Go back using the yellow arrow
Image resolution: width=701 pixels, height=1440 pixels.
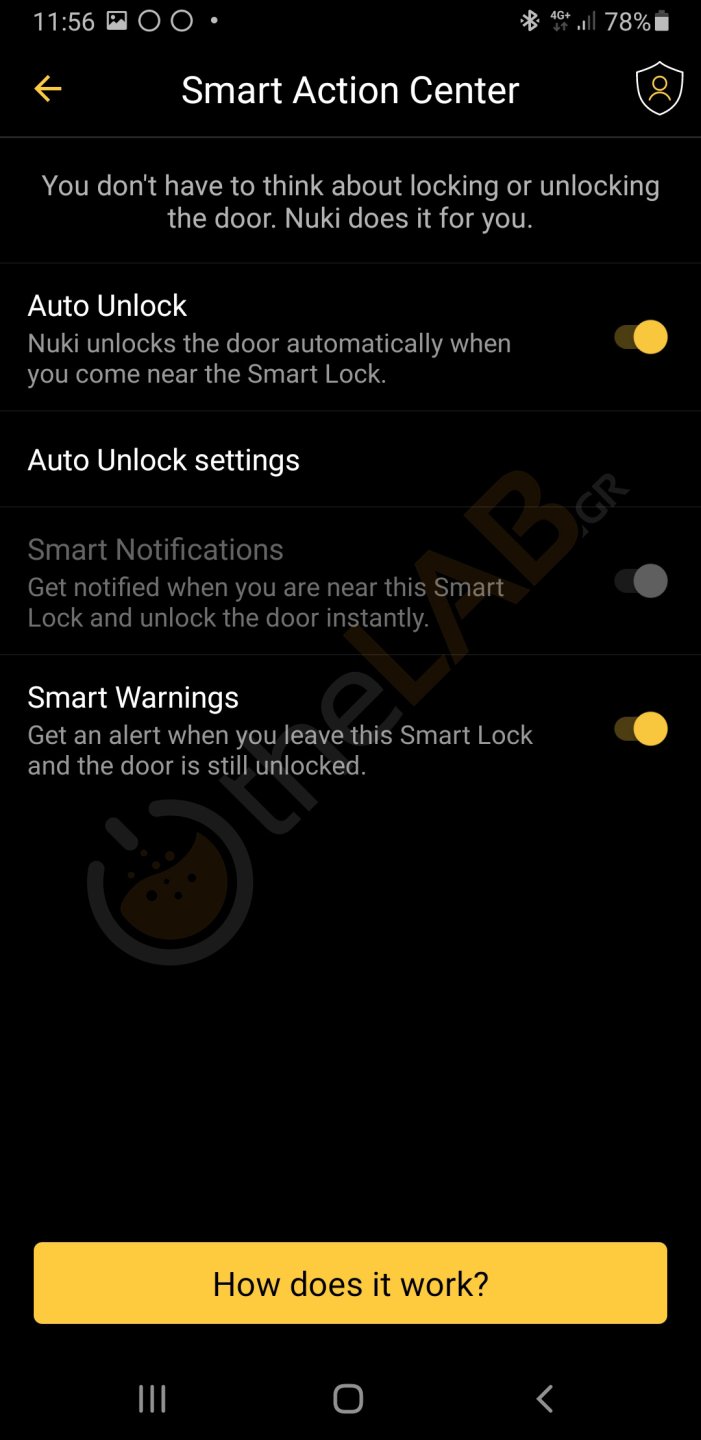click(47, 89)
